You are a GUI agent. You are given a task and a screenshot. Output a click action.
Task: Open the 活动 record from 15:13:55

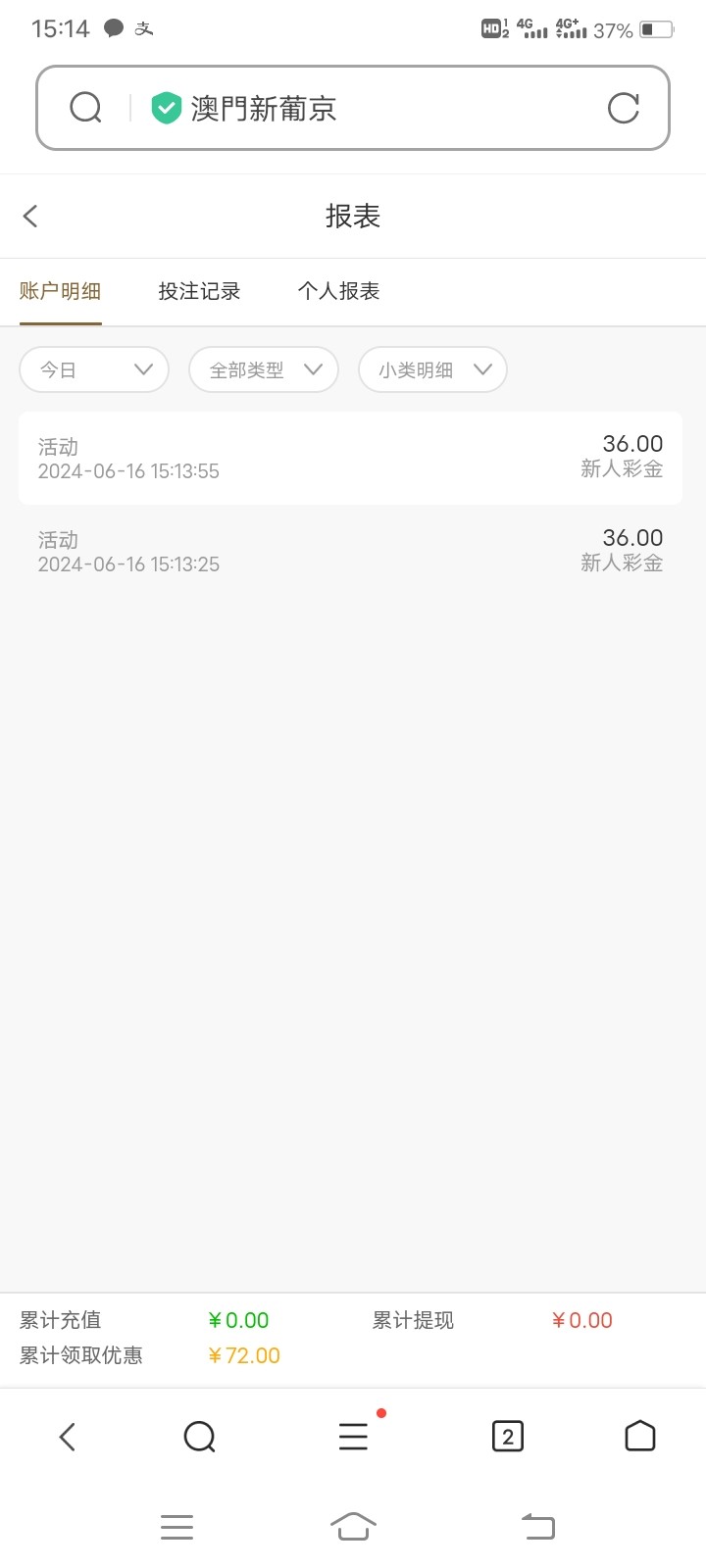(x=350, y=458)
